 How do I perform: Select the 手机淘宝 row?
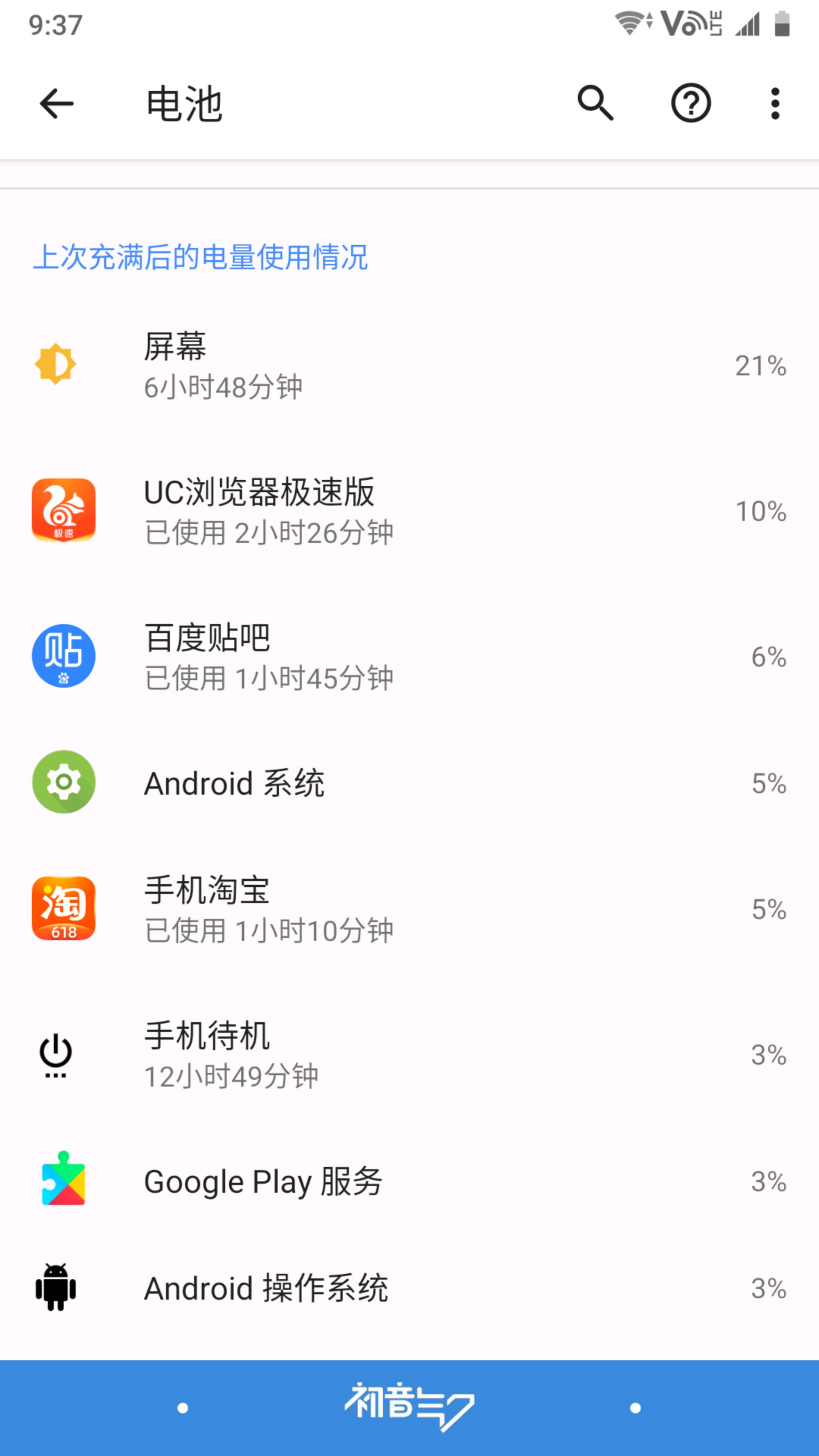point(409,909)
